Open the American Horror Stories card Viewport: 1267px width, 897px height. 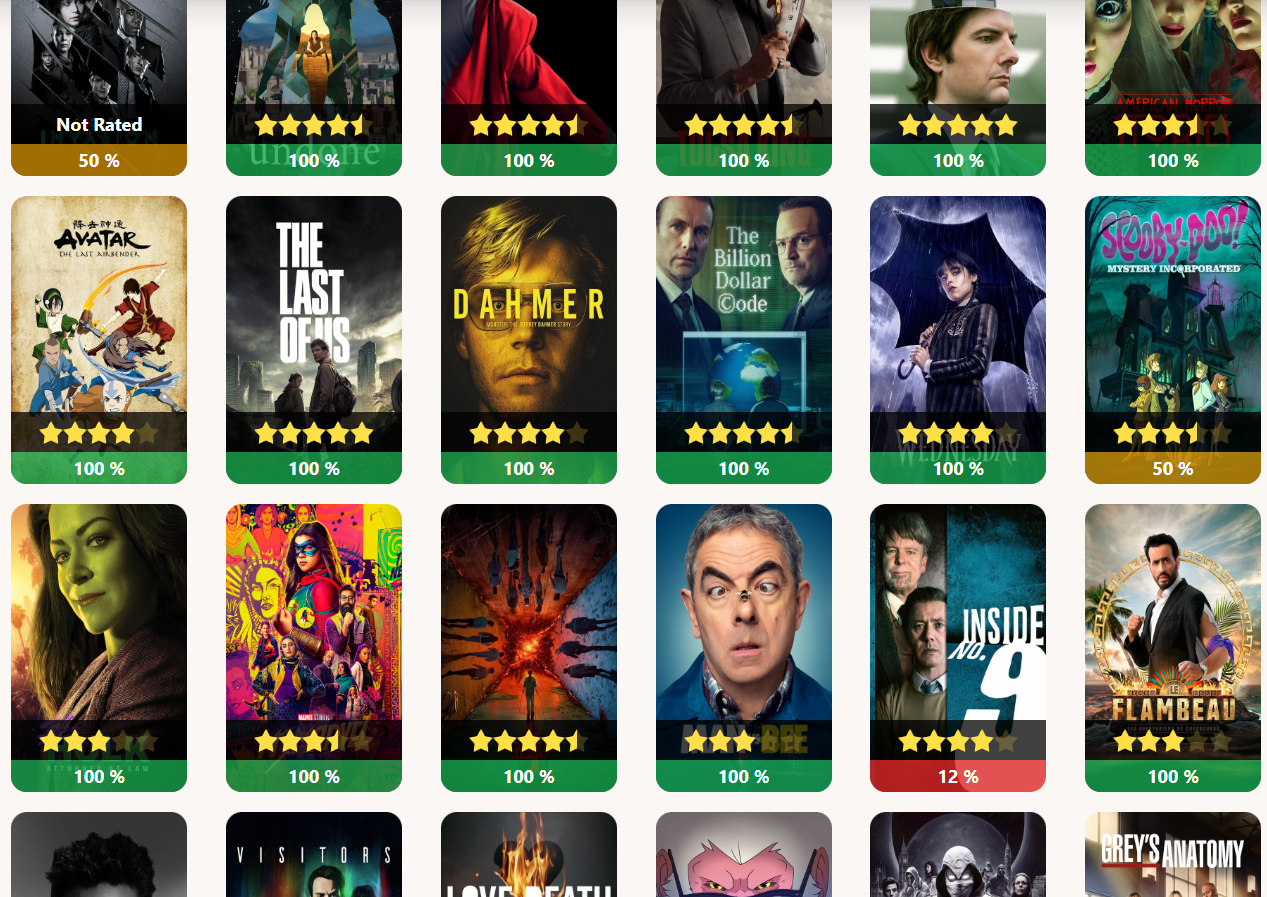(1172, 60)
